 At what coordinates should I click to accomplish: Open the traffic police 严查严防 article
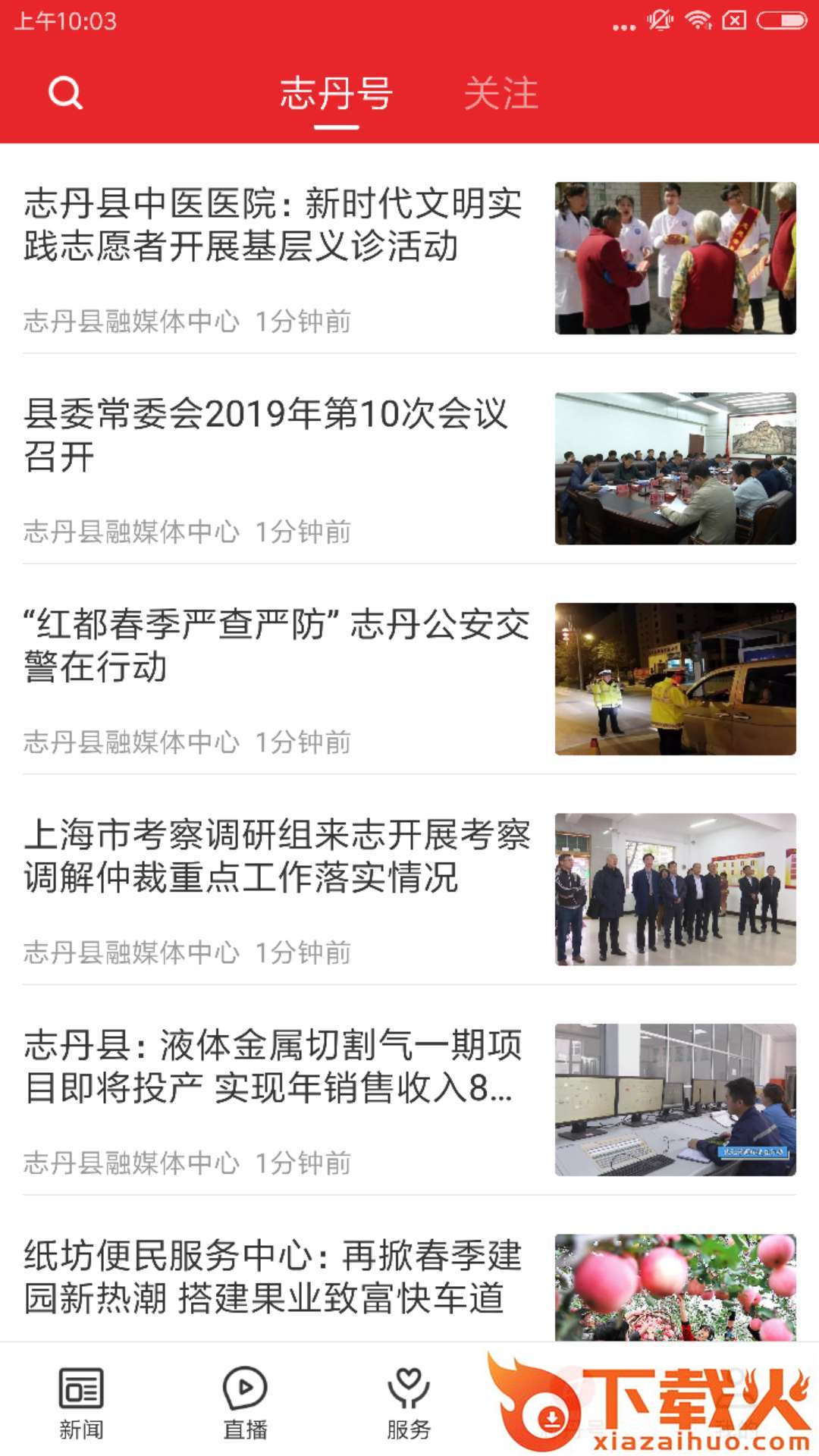click(273, 652)
